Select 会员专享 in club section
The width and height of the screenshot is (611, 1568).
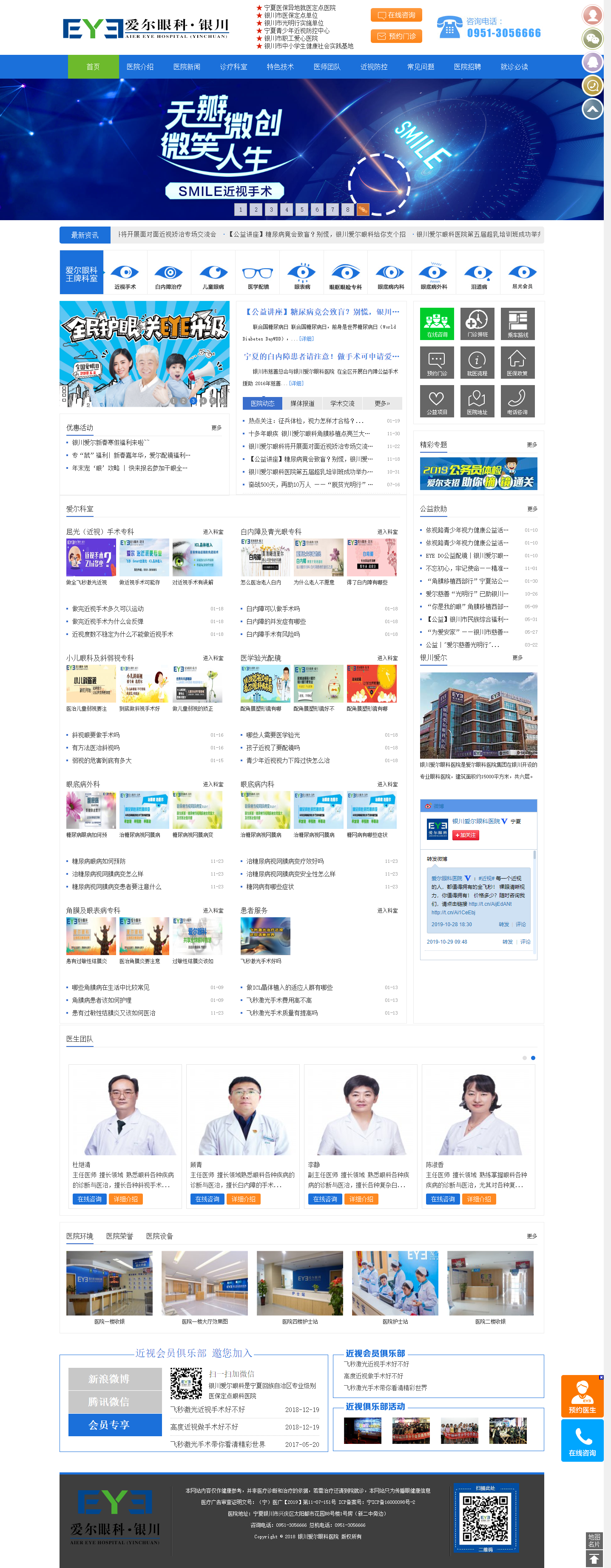108,1425
